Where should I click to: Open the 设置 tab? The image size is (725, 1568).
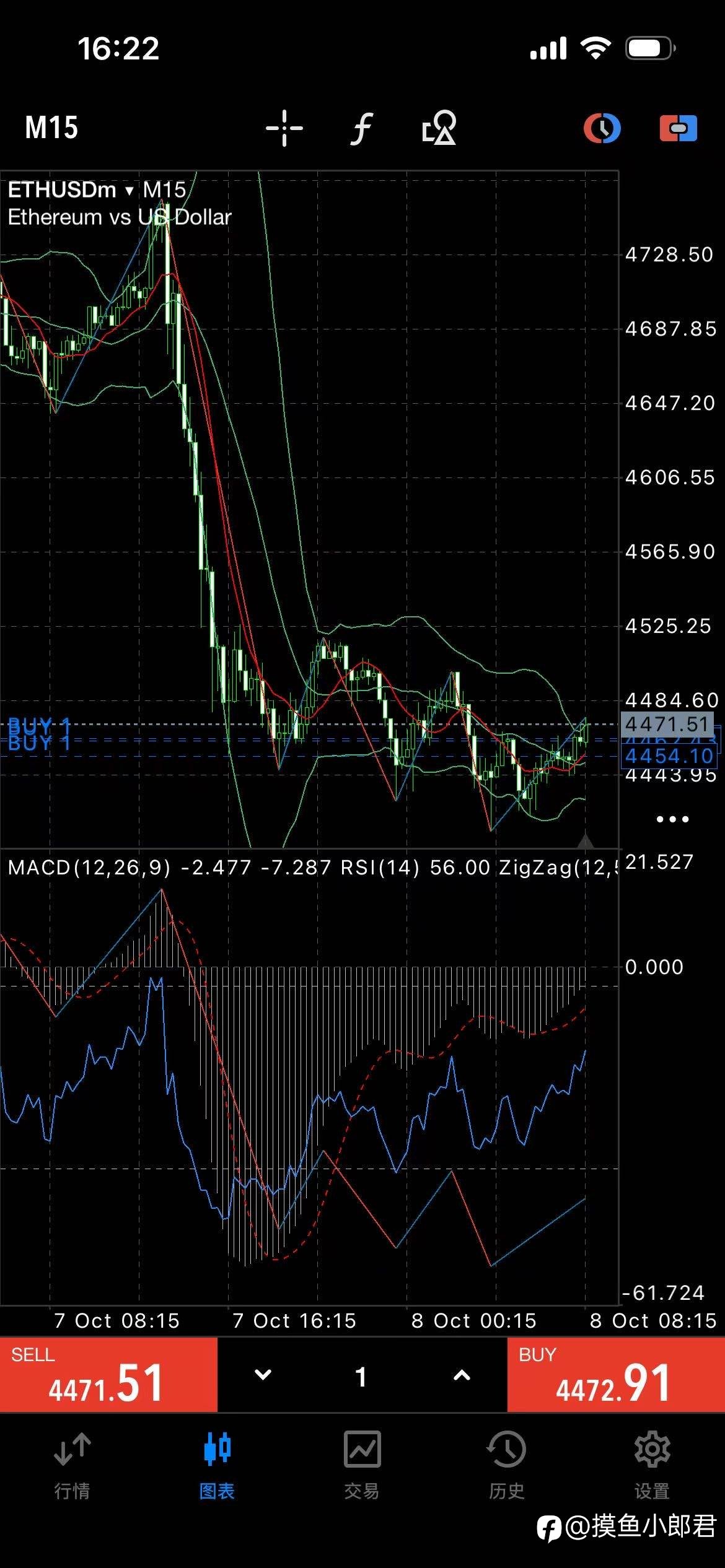point(652,1465)
